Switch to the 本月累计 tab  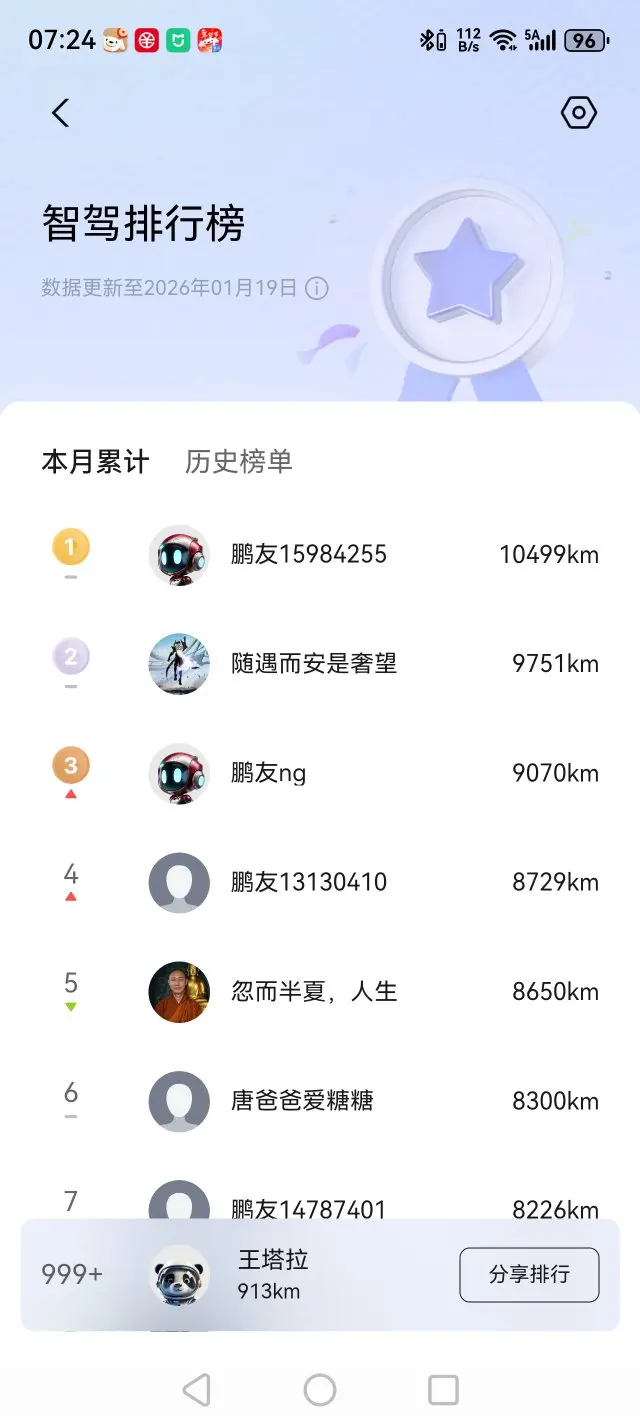click(x=95, y=461)
